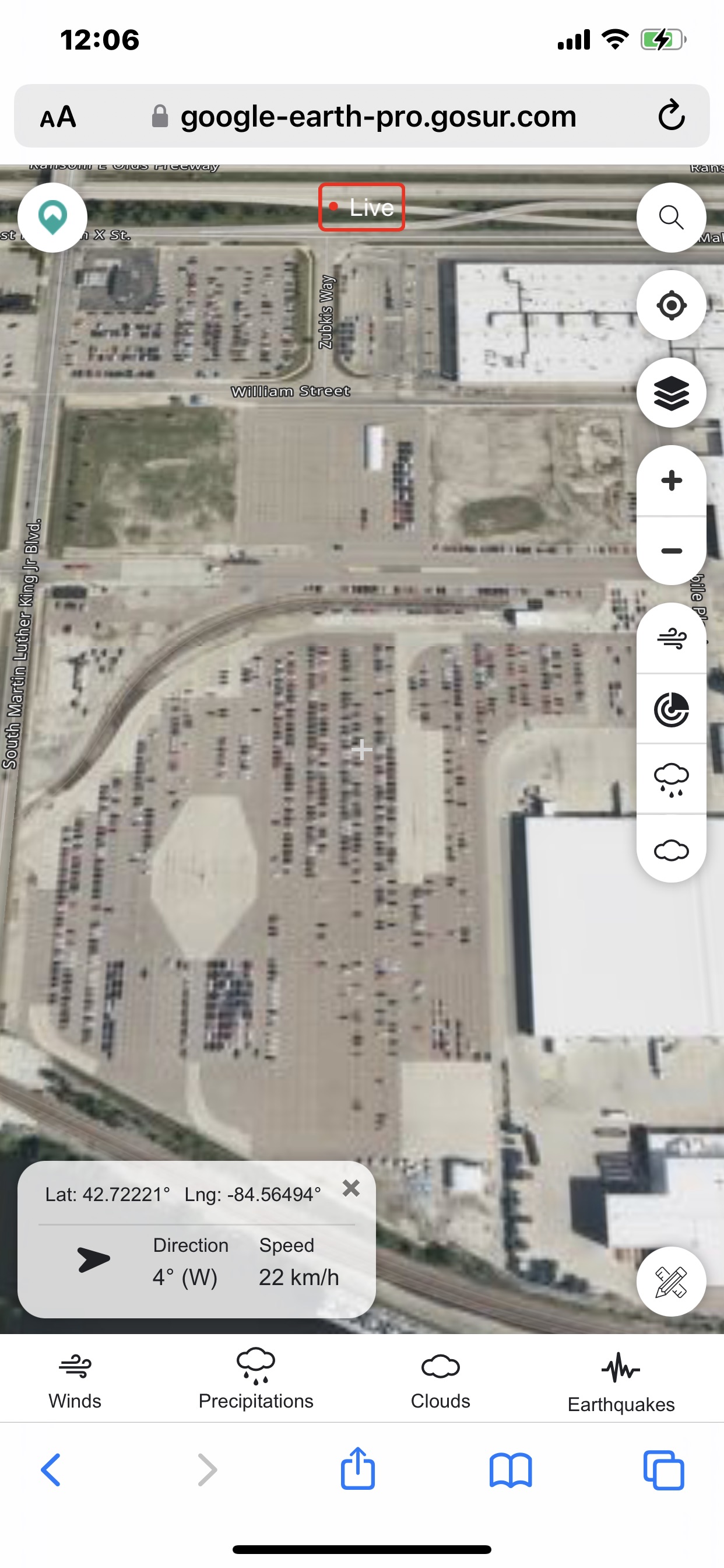724x1568 pixels.
Task: Open the green location pin logo button
Action: [x=52, y=218]
